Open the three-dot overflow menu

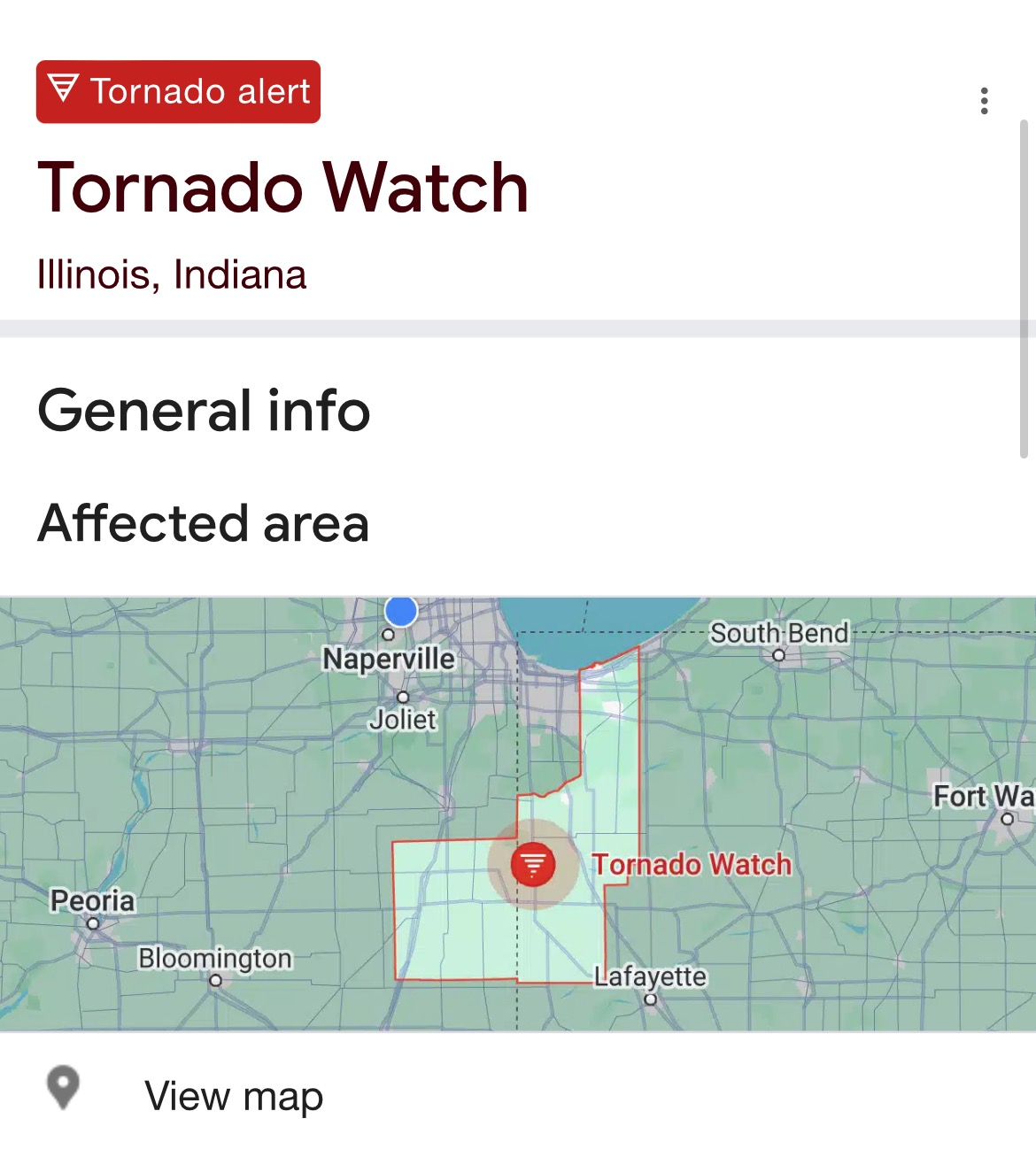pyautogui.click(x=984, y=101)
